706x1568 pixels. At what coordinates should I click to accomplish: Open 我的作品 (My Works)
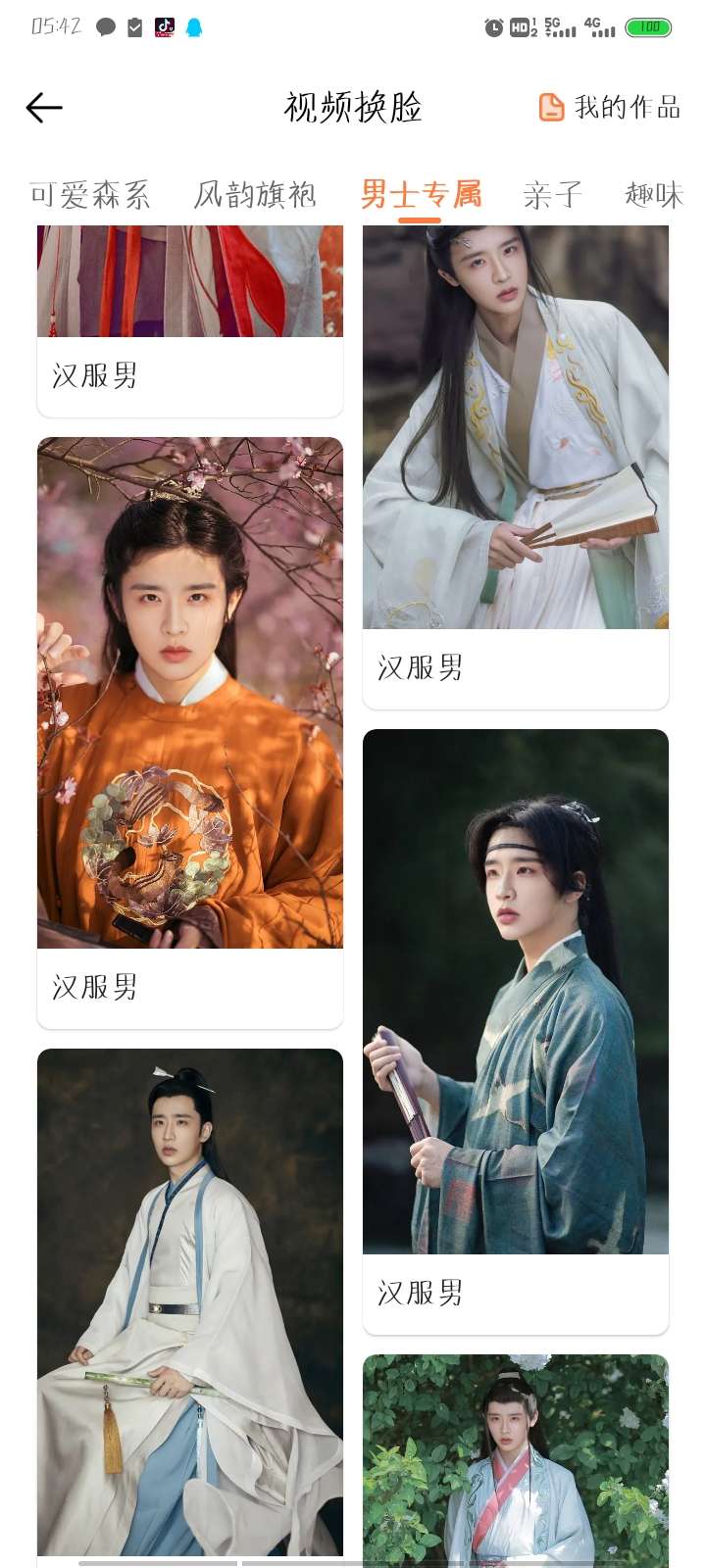(609, 107)
